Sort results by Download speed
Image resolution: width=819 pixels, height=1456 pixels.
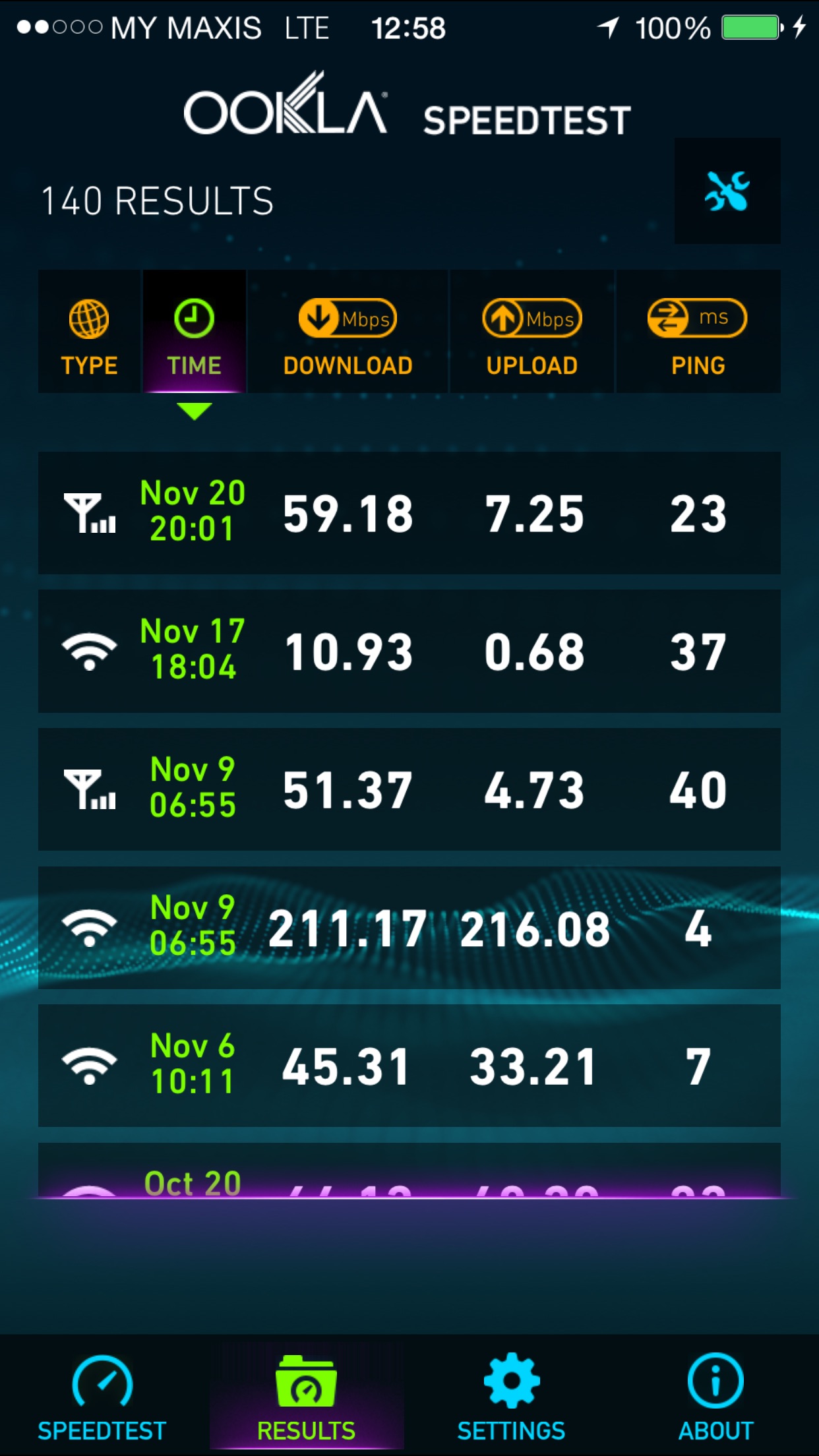pos(348,332)
